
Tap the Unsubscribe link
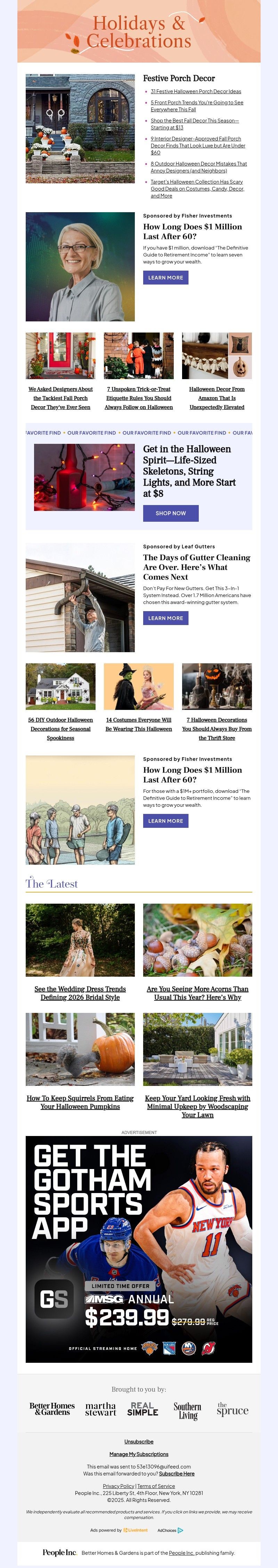[x=139, y=1441]
